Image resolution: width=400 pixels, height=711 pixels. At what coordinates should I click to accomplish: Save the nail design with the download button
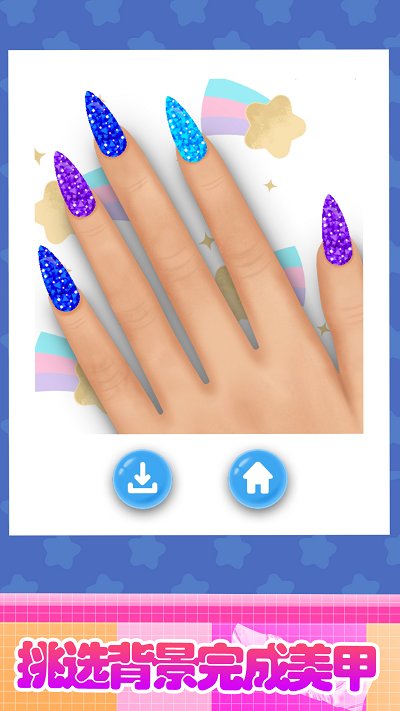coord(142,479)
